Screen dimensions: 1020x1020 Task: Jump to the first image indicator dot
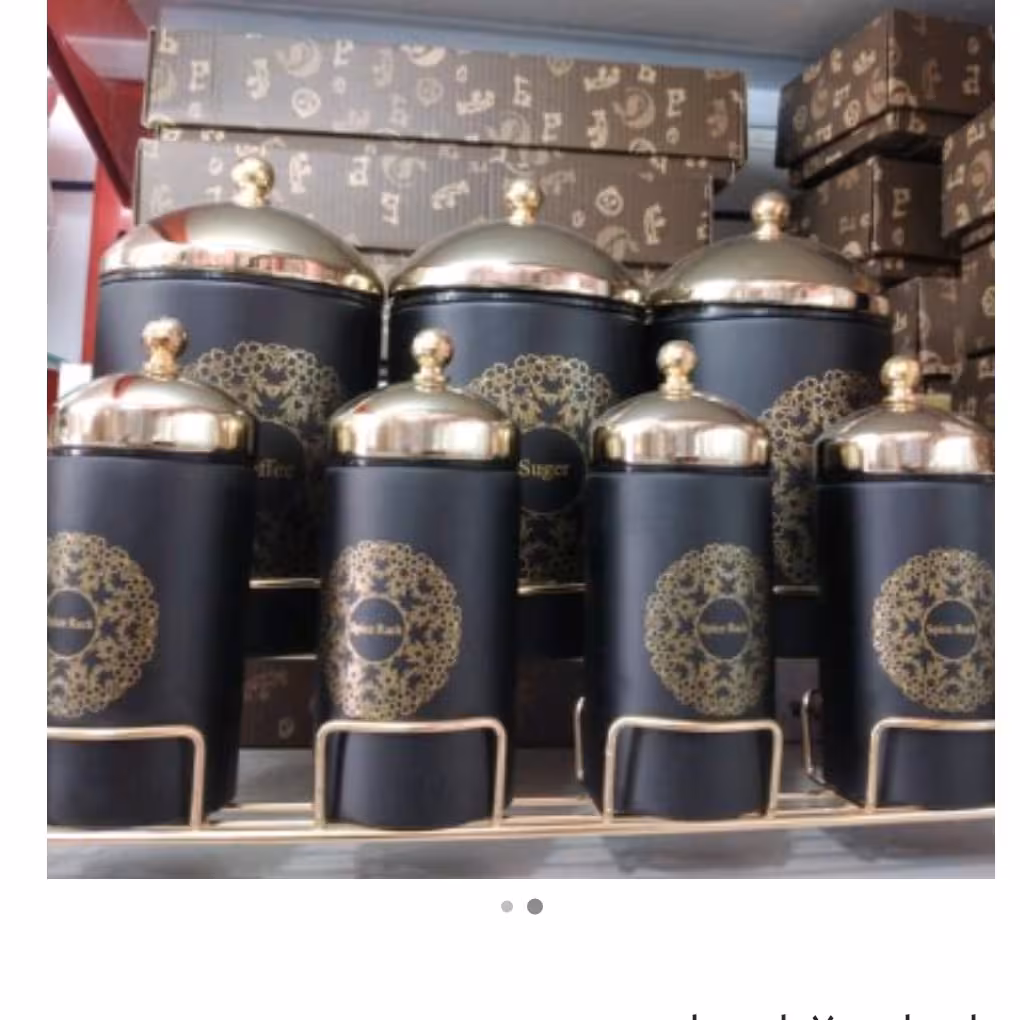(x=507, y=907)
